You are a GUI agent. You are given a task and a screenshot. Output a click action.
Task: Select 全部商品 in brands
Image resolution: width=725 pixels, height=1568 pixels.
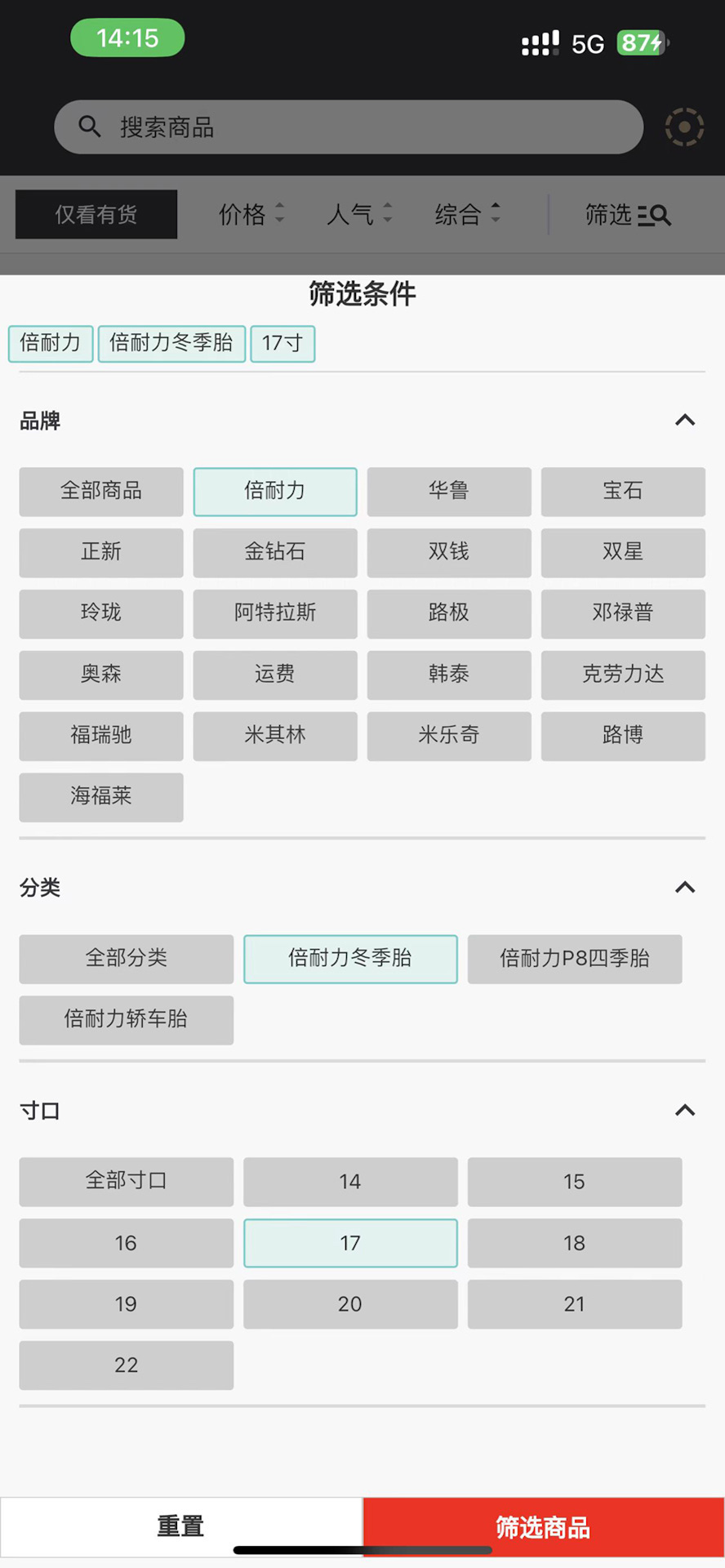pyautogui.click(x=101, y=491)
